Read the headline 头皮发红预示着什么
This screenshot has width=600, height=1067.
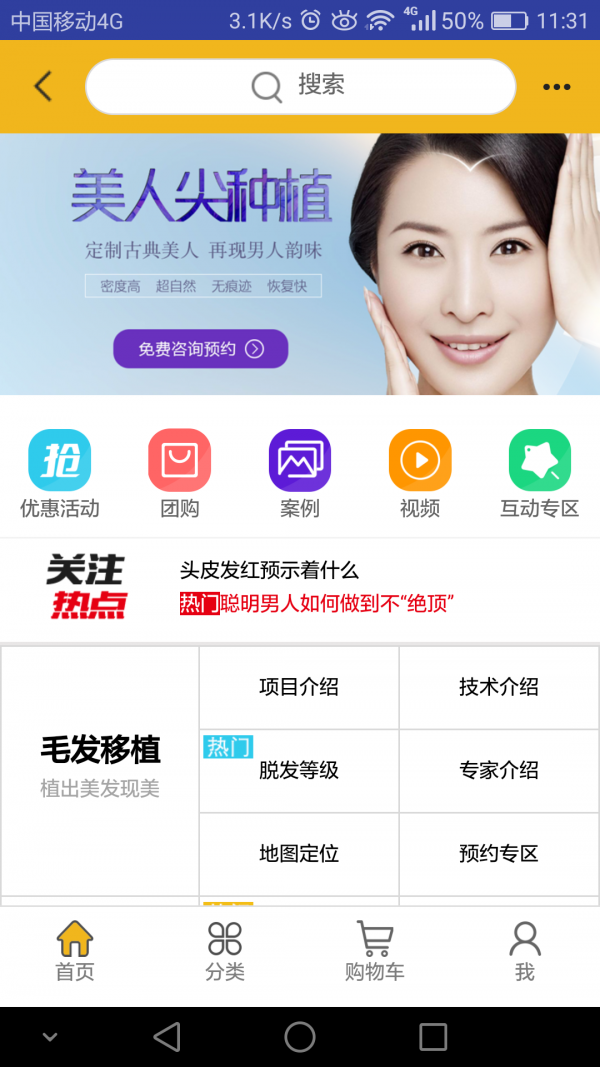(x=269, y=571)
